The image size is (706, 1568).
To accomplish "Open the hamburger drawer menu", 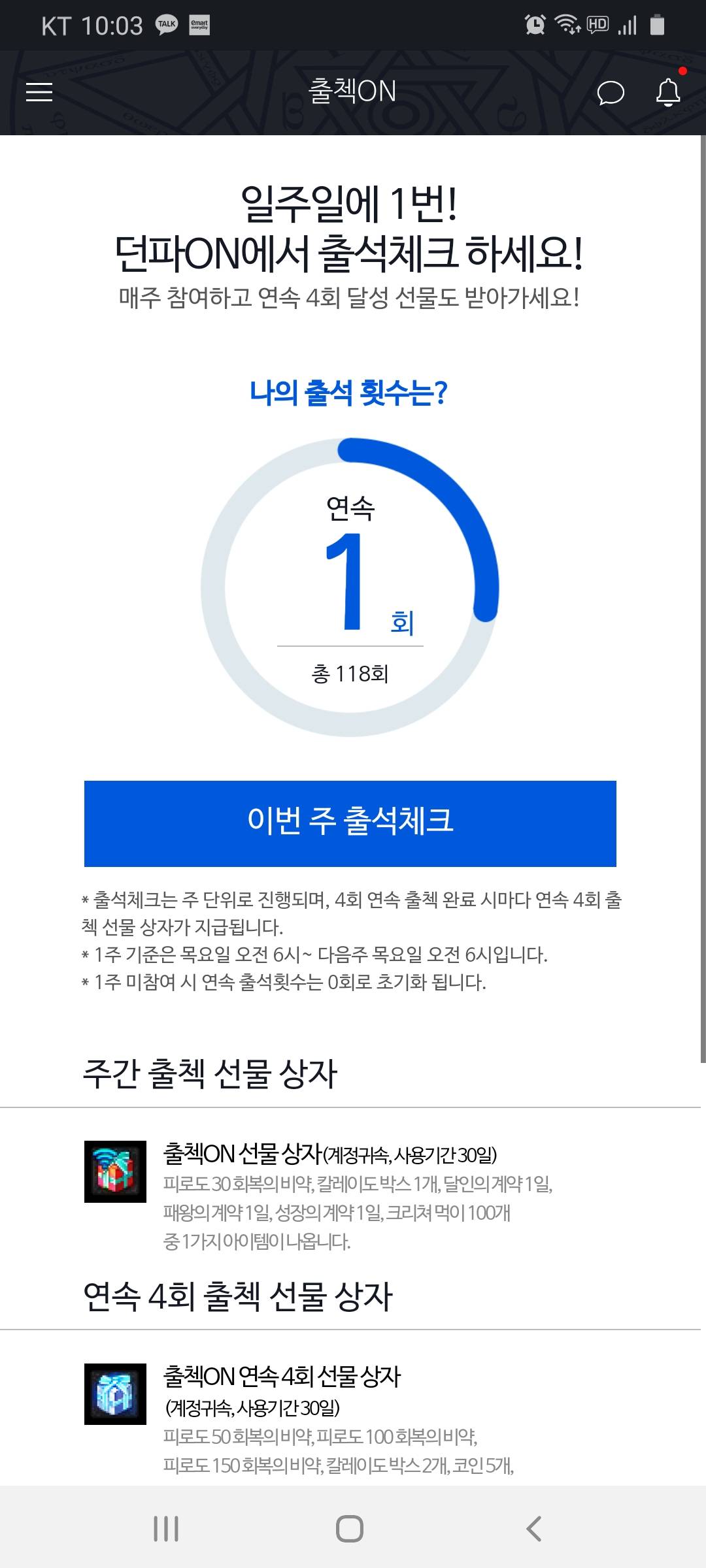I will [x=39, y=92].
